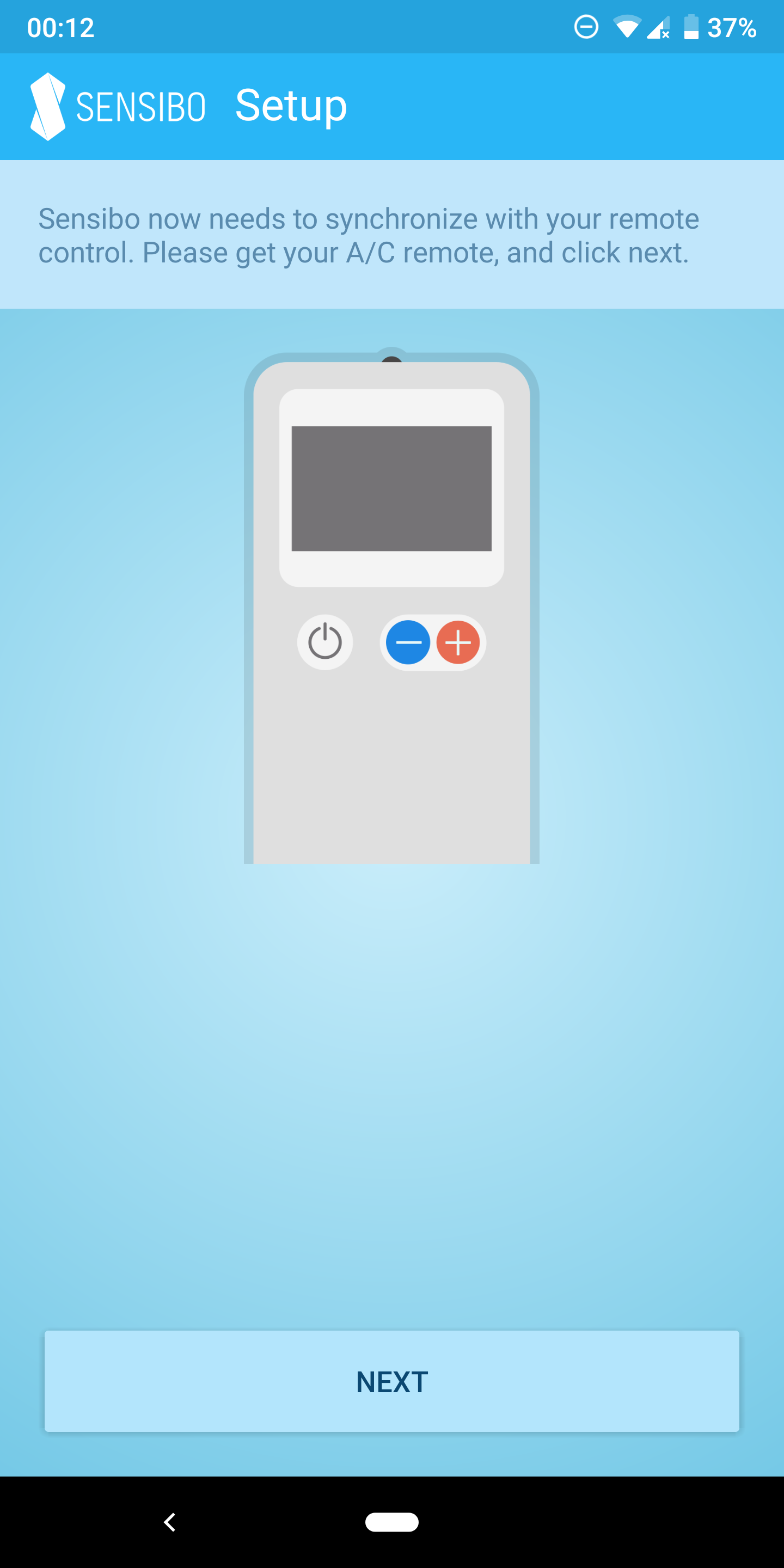Screen dimensions: 784x1568
Task: Go back with the system back arrow
Action: point(170,1522)
